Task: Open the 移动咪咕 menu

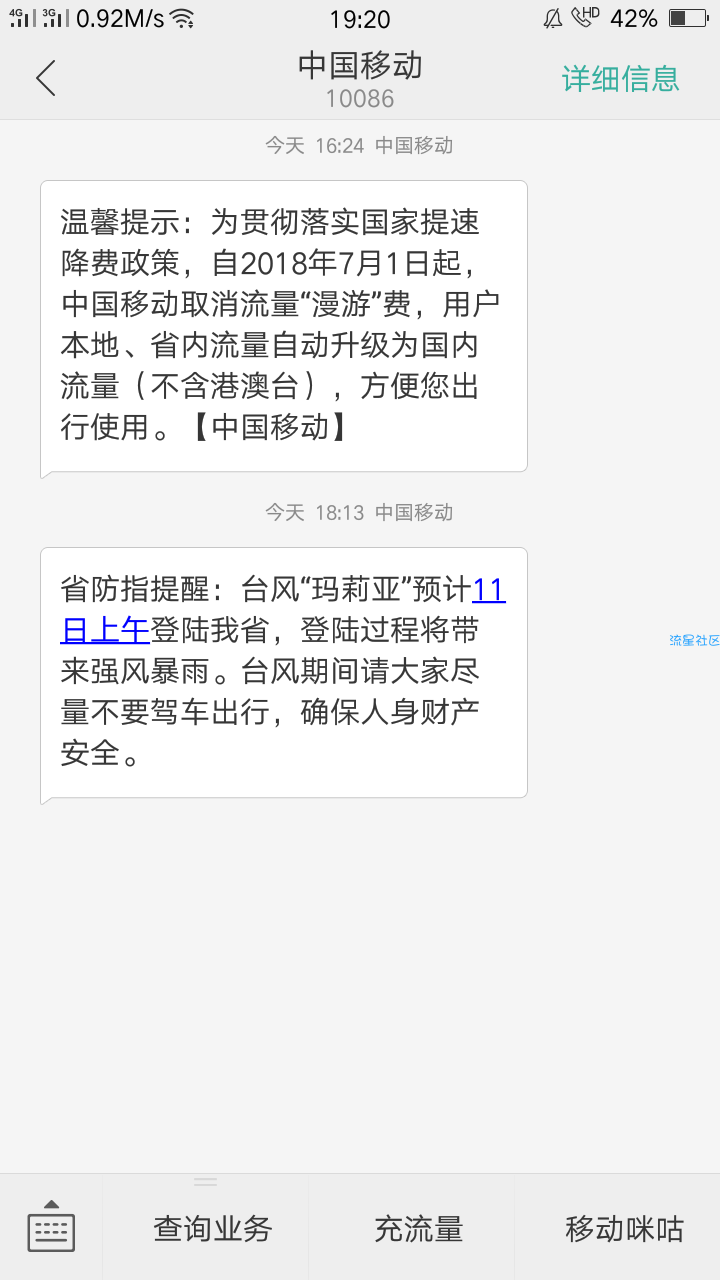Action: click(624, 1228)
